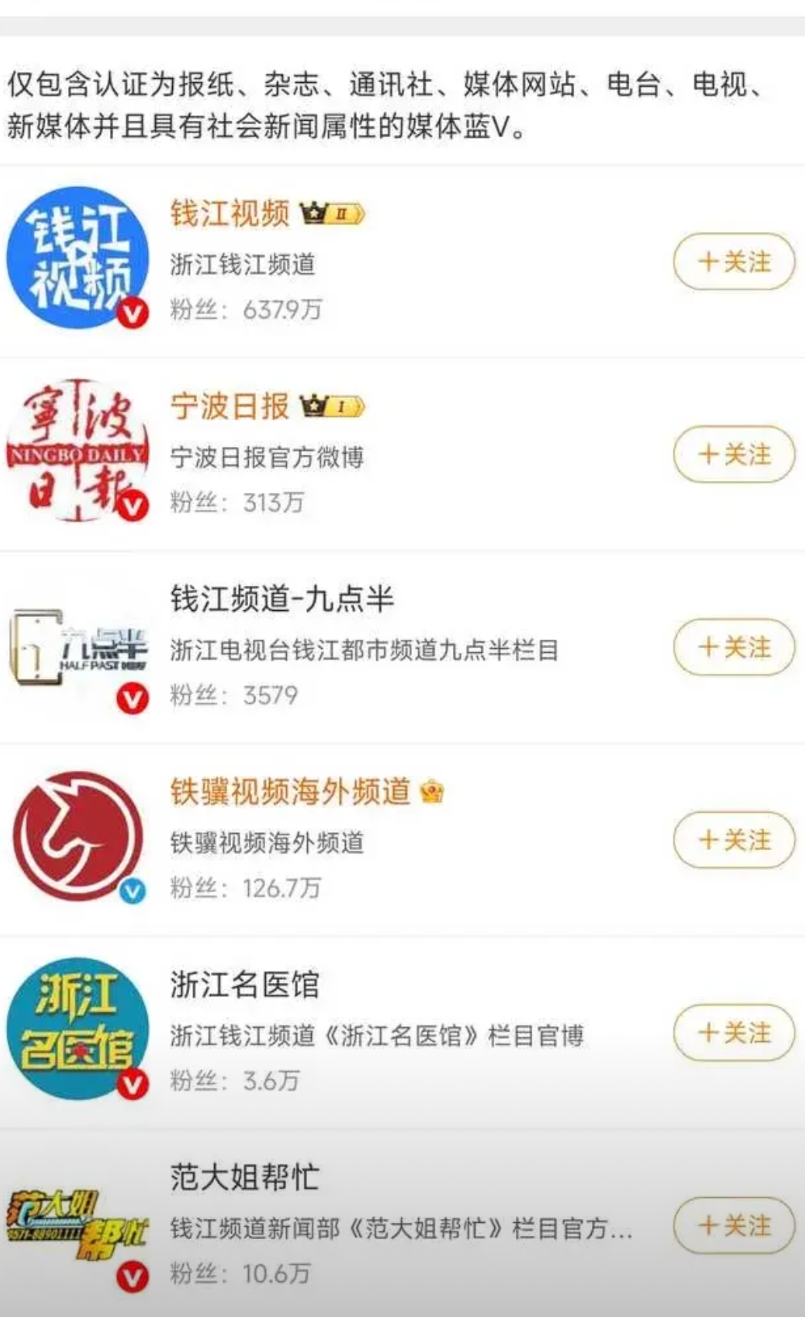Follow 钱江频道-九点半 account

click(734, 647)
